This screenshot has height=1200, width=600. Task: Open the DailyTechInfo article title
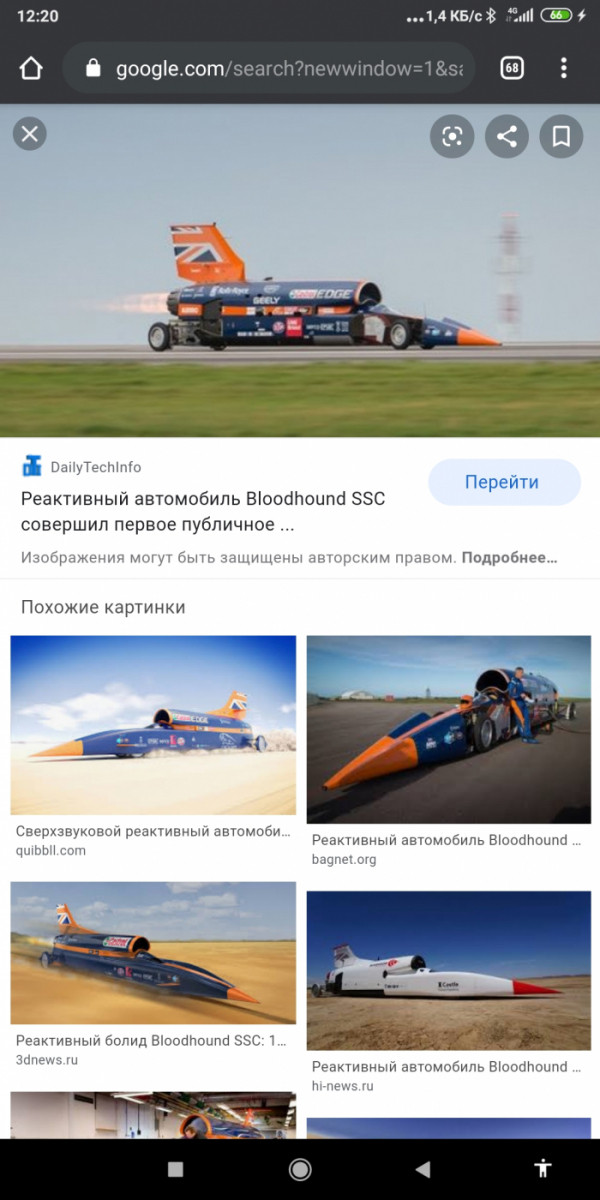(203, 511)
